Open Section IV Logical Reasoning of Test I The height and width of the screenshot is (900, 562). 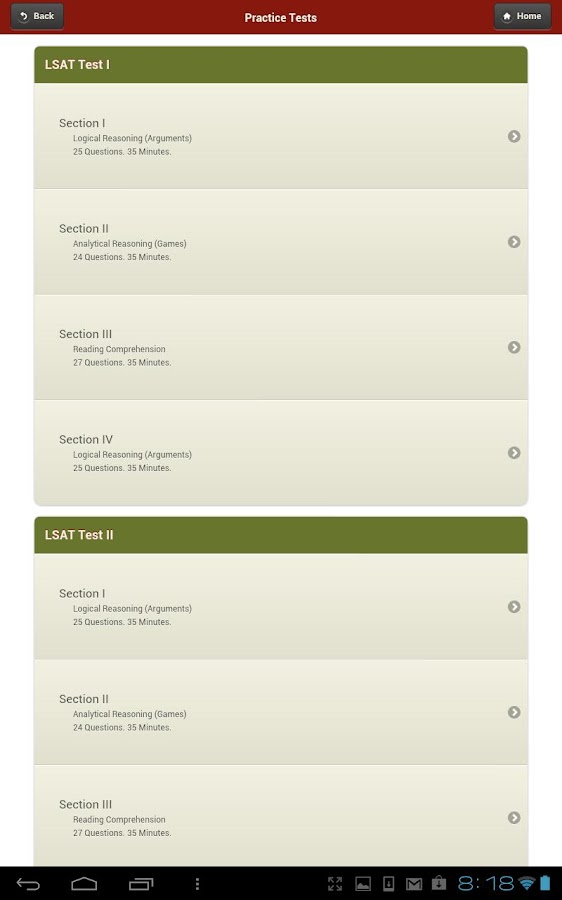pyautogui.click(x=281, y=453)
